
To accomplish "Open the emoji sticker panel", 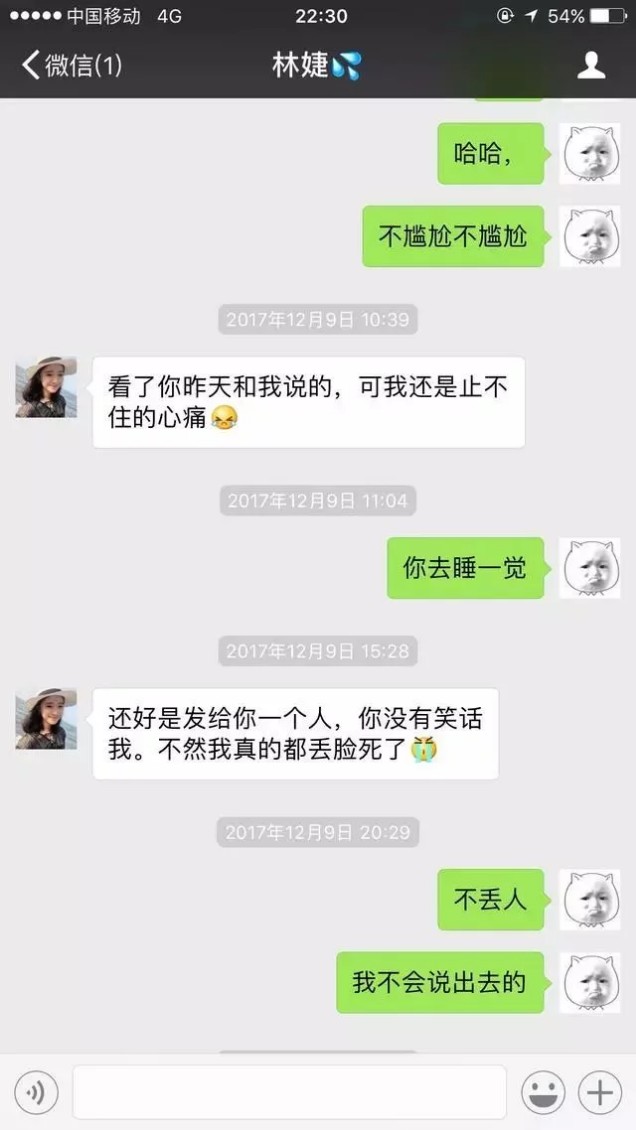I will tap(544, 1092).
